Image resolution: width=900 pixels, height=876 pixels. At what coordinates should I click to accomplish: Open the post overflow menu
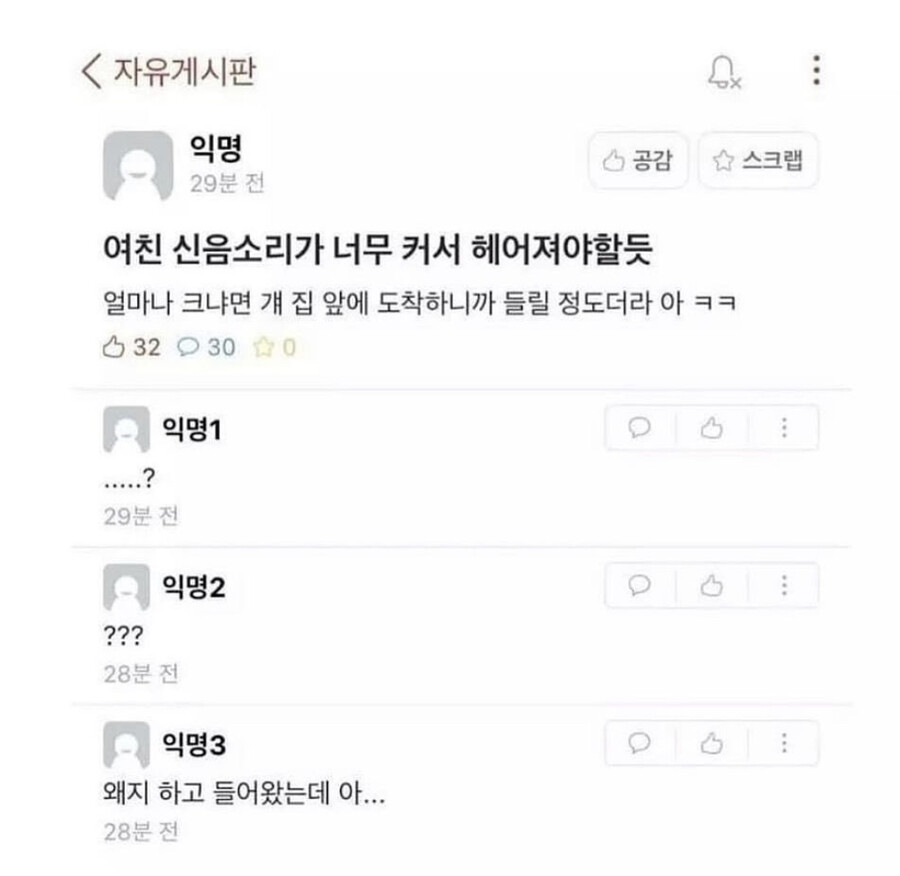point(817,71)
